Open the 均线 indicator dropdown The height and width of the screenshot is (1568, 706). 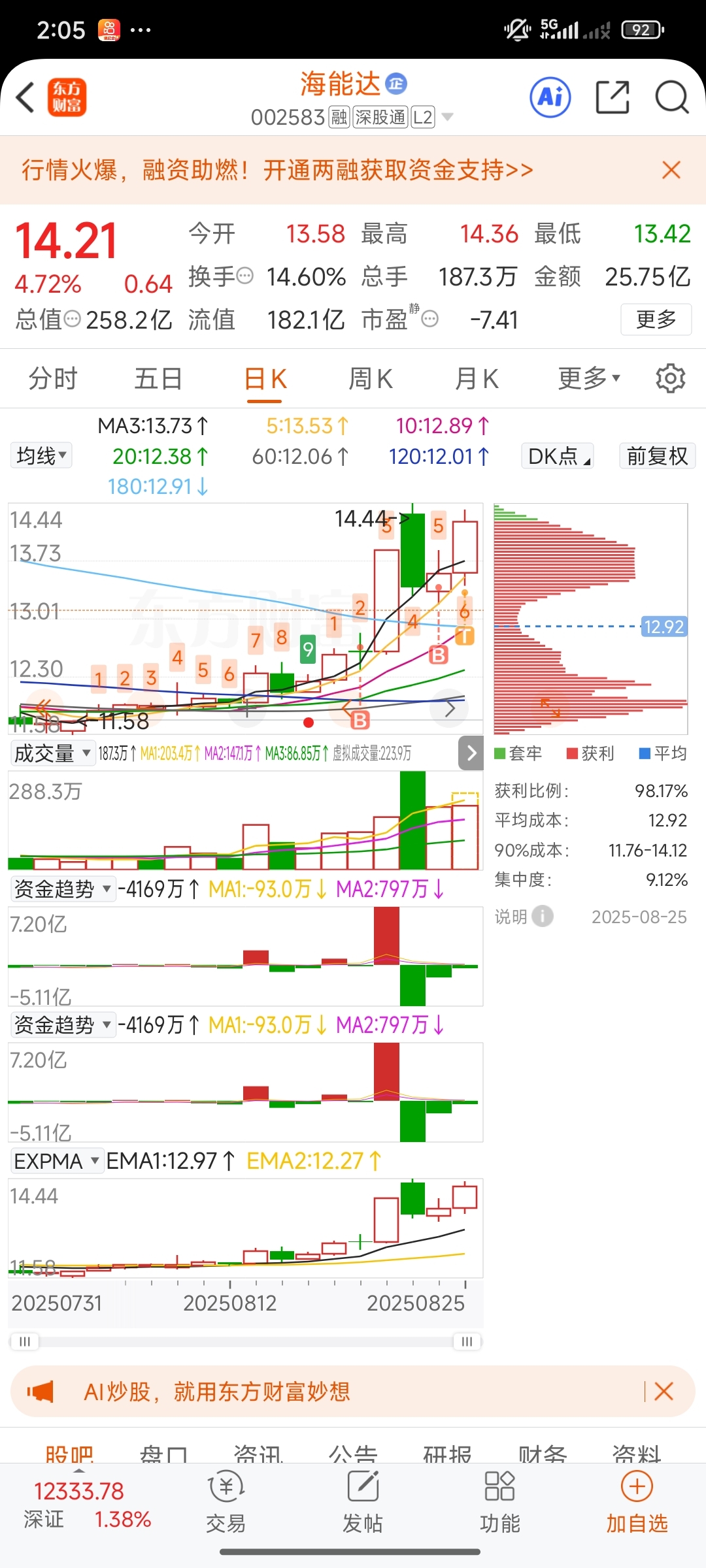click(42, 455)
